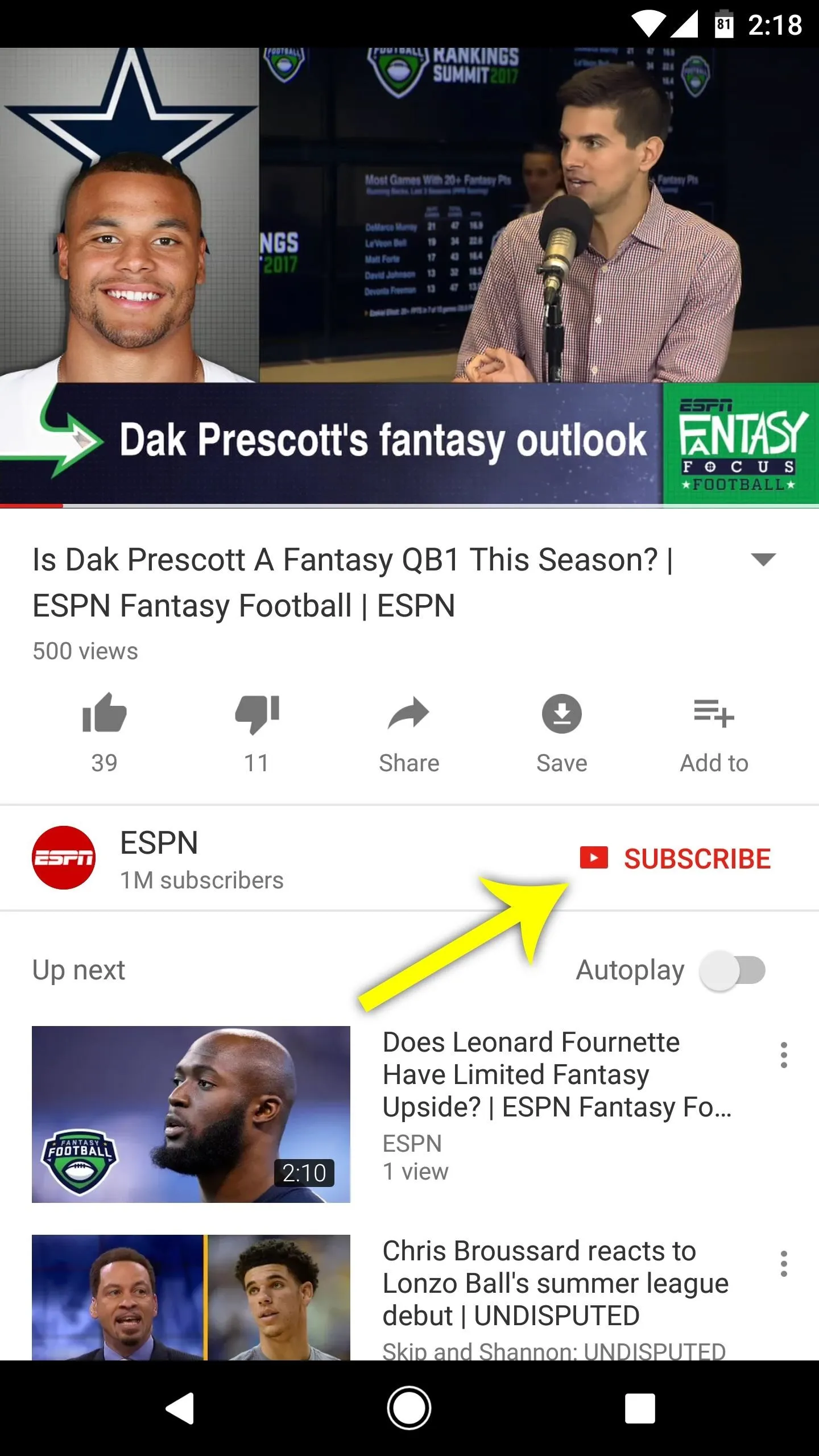Viewport: 819px width, 1456px height.
Task: Dislike the Dak Prescott video
Action: (257, 732)
